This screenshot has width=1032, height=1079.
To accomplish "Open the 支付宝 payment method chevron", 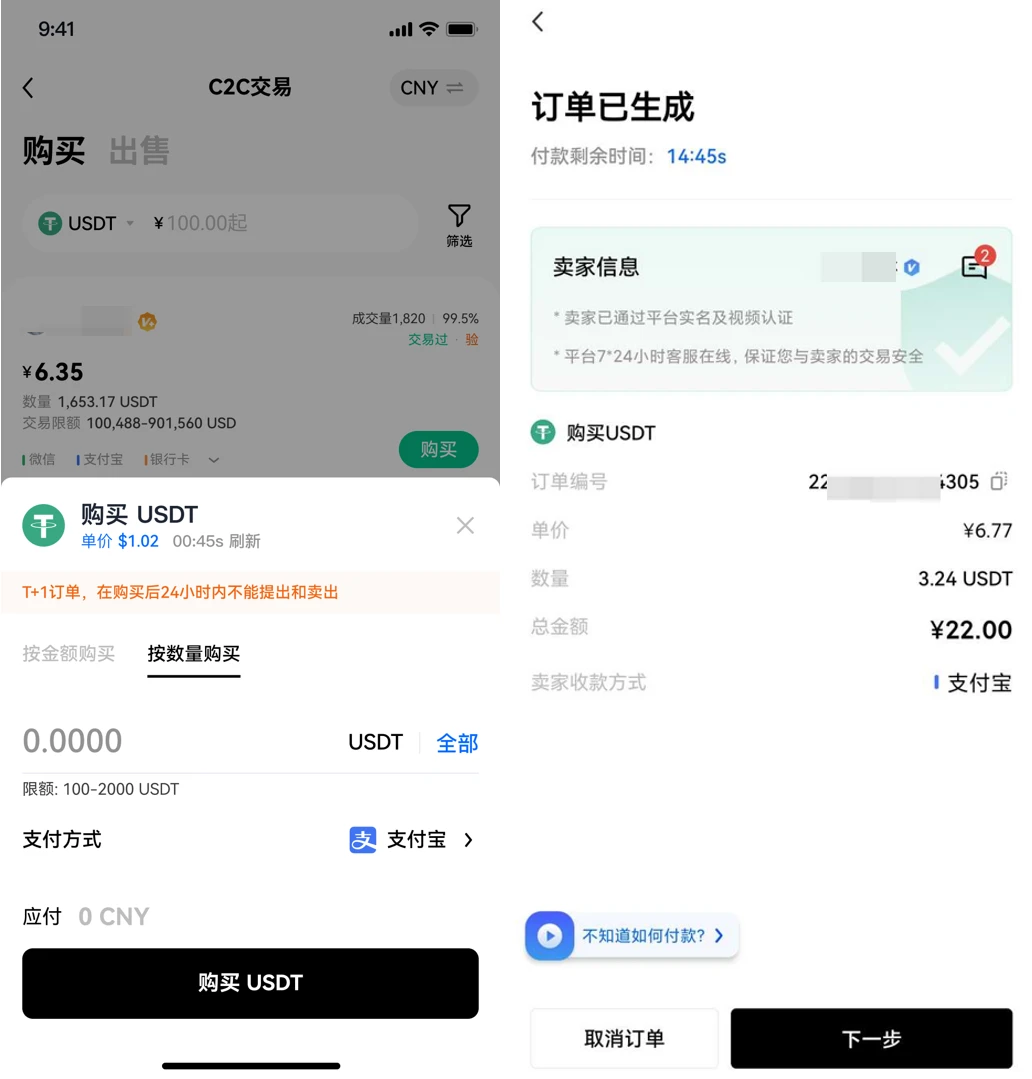I will click(x=467, y=840).
